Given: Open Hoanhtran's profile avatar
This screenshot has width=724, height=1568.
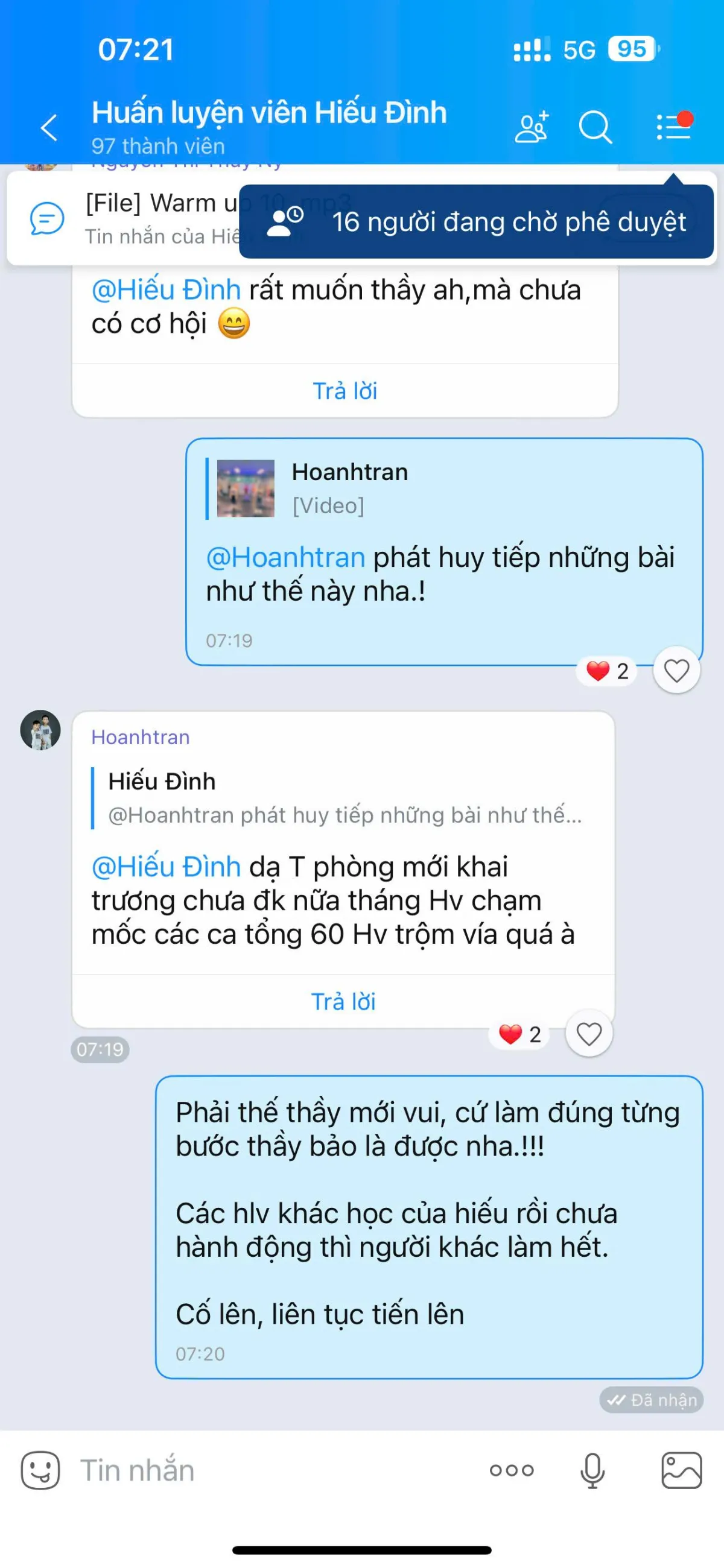Looking at the screenshot, I should (x=40, y=730).
